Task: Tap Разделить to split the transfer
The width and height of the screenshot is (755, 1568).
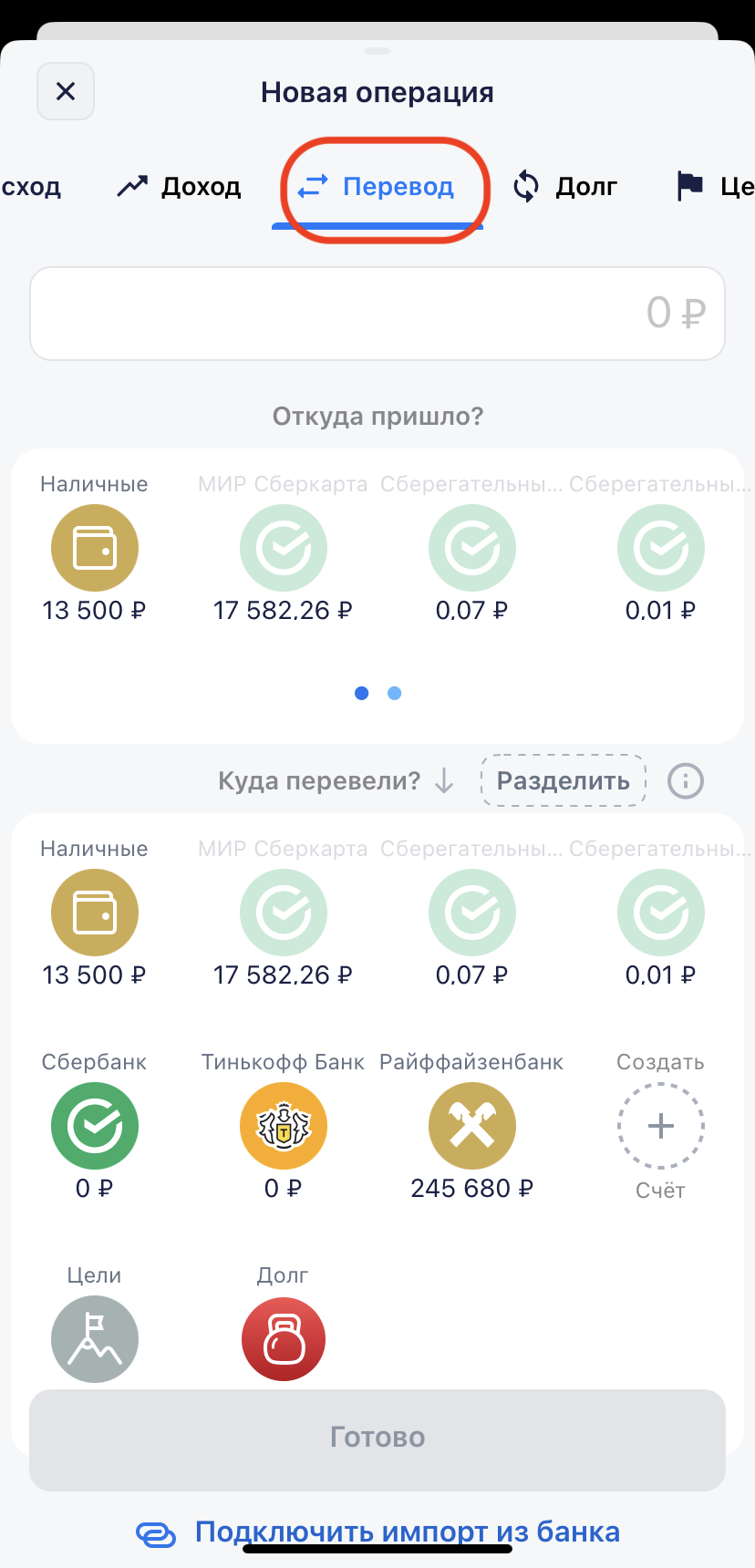Action: click(x=563, y=781)
